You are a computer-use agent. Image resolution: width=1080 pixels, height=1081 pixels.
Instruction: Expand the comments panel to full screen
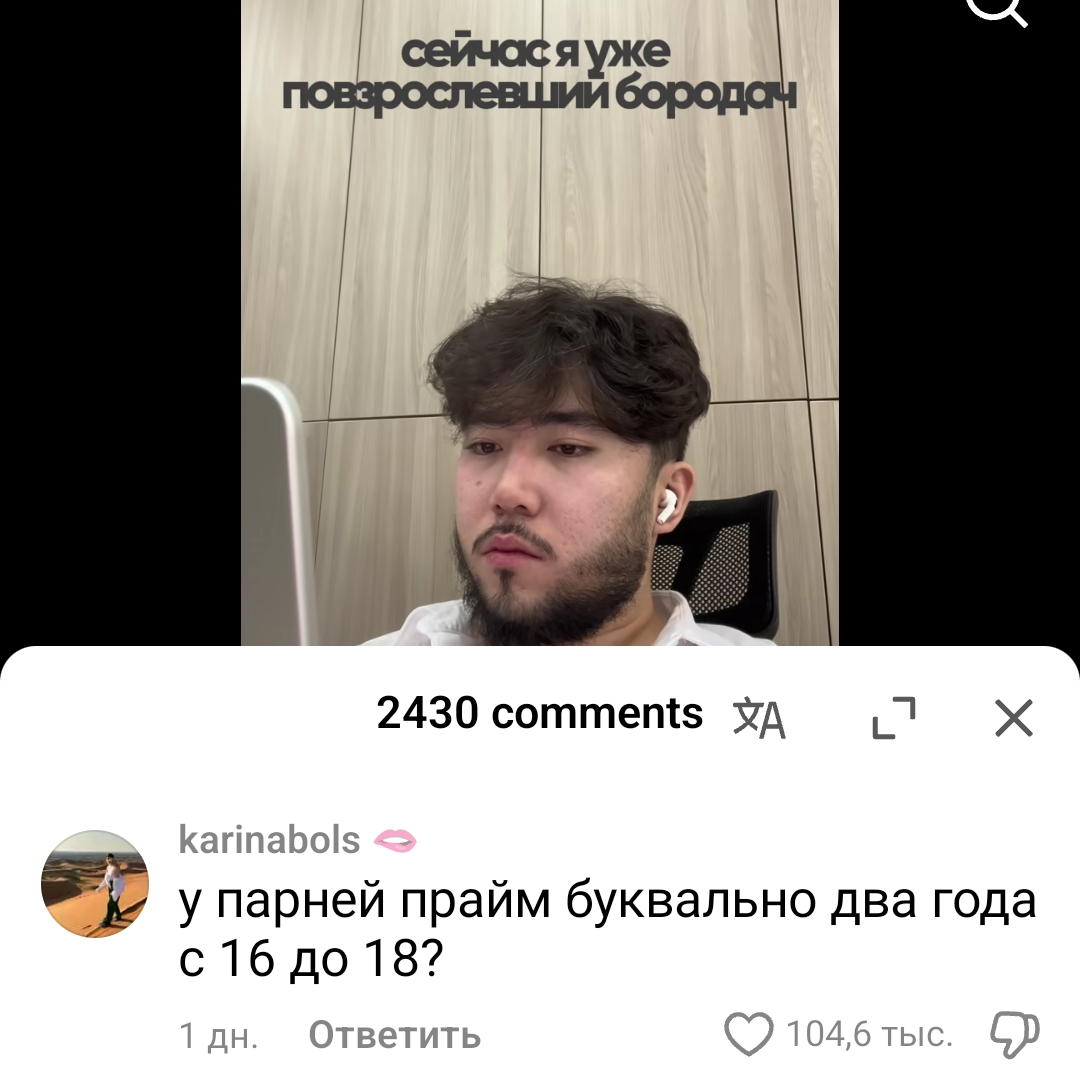(x=893, y=718)
